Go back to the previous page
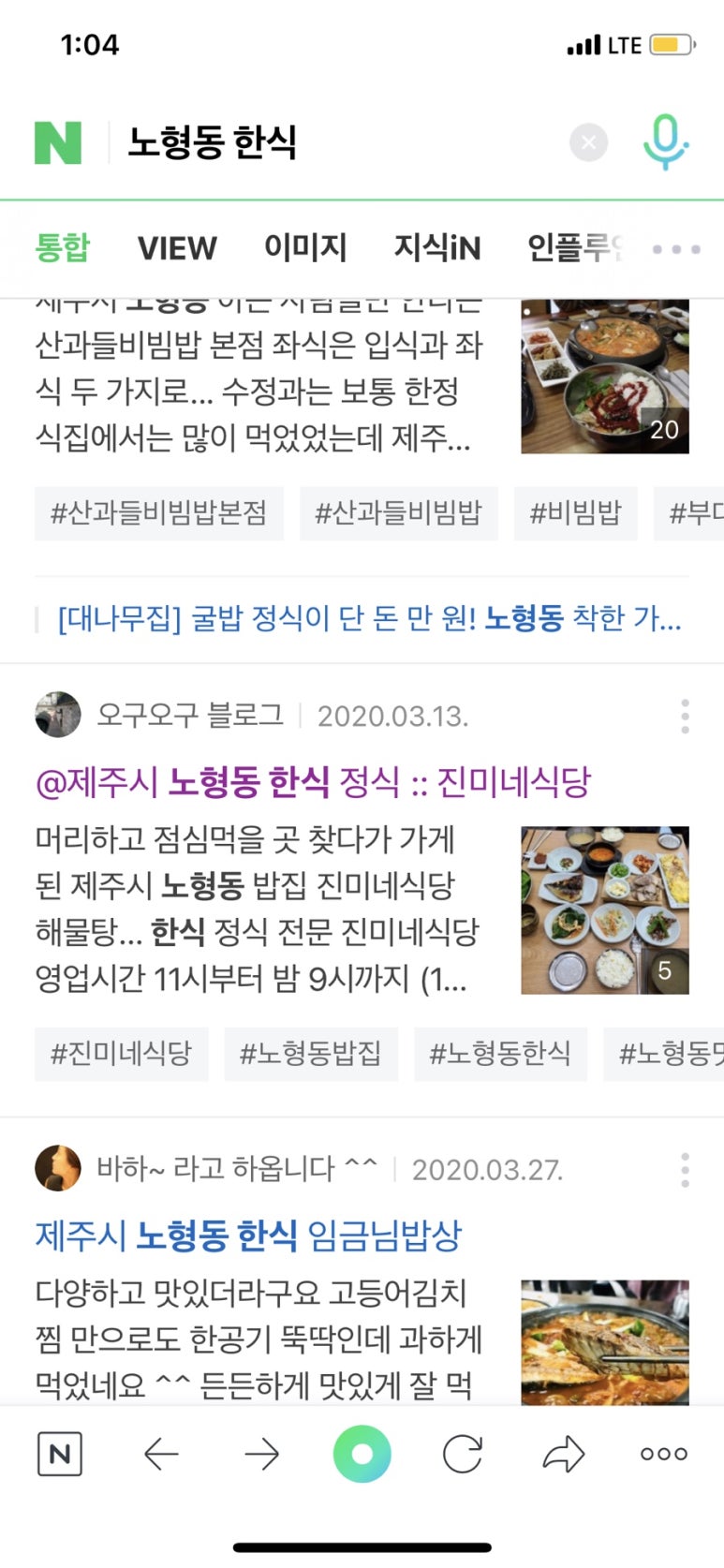The width and height of the screenshot is (724, 1568). (x=161, y=1454)
